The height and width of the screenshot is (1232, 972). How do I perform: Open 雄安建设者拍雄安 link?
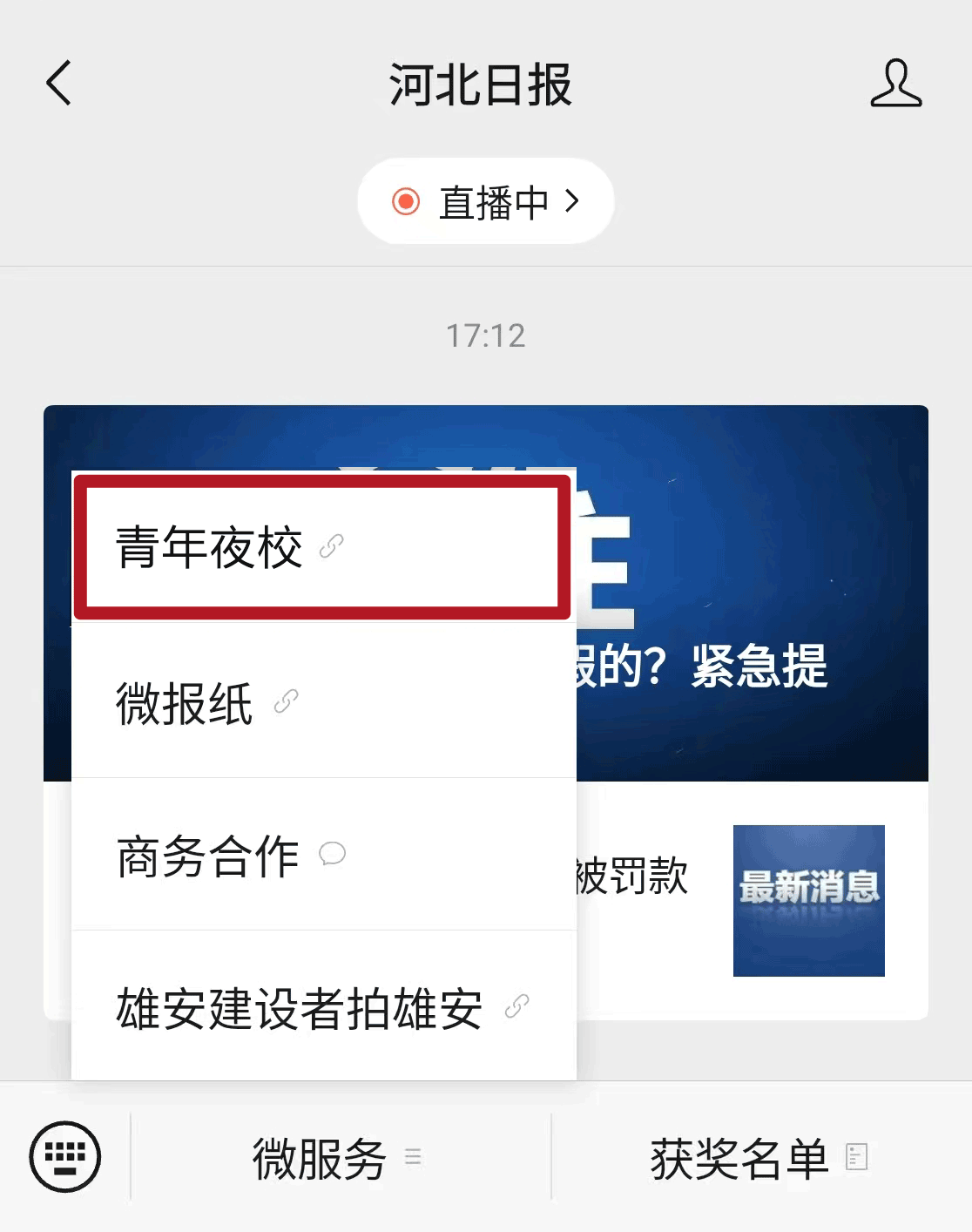click(323, 1007)
